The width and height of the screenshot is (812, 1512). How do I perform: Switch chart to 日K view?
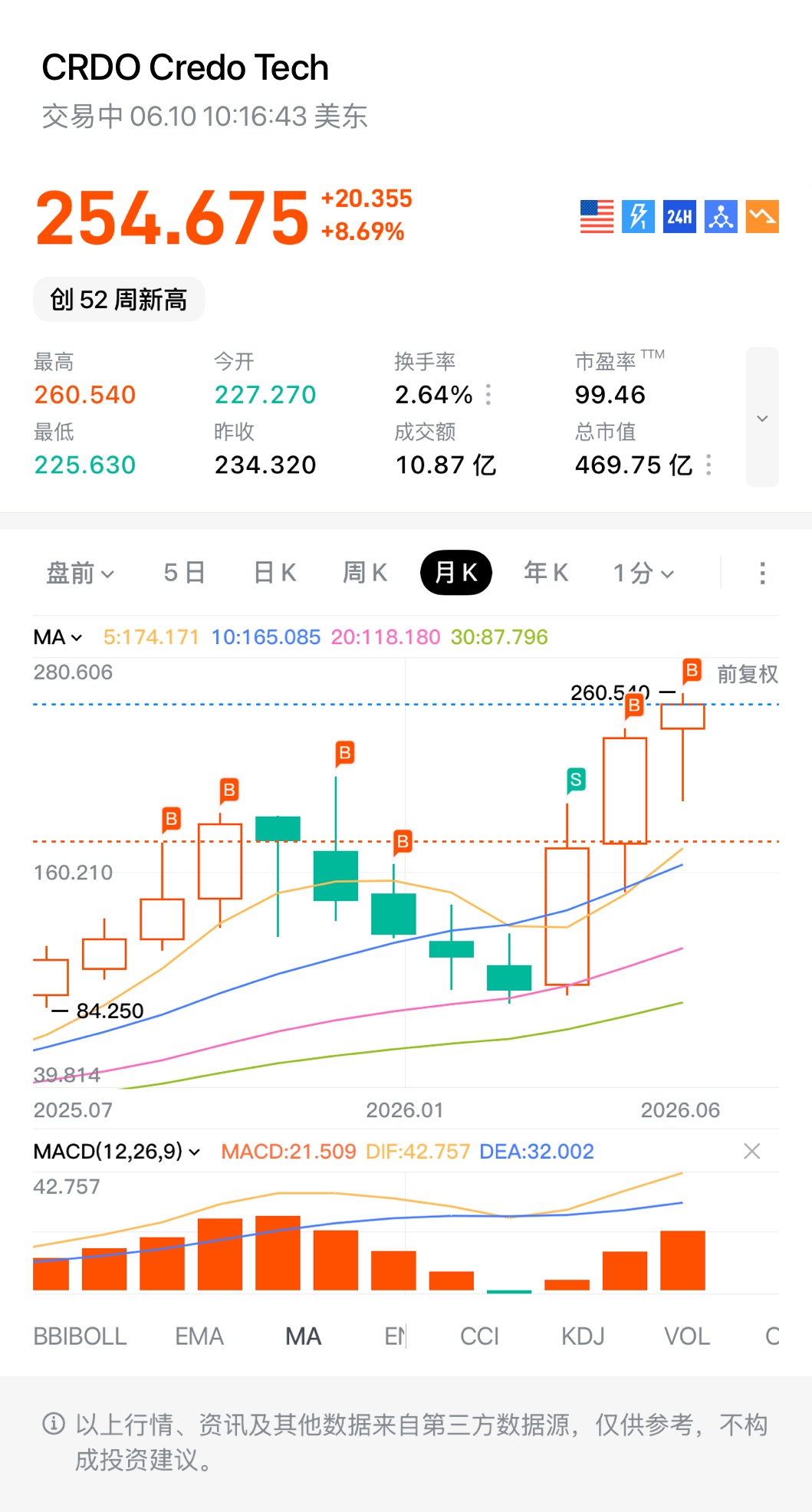point(275,573)
